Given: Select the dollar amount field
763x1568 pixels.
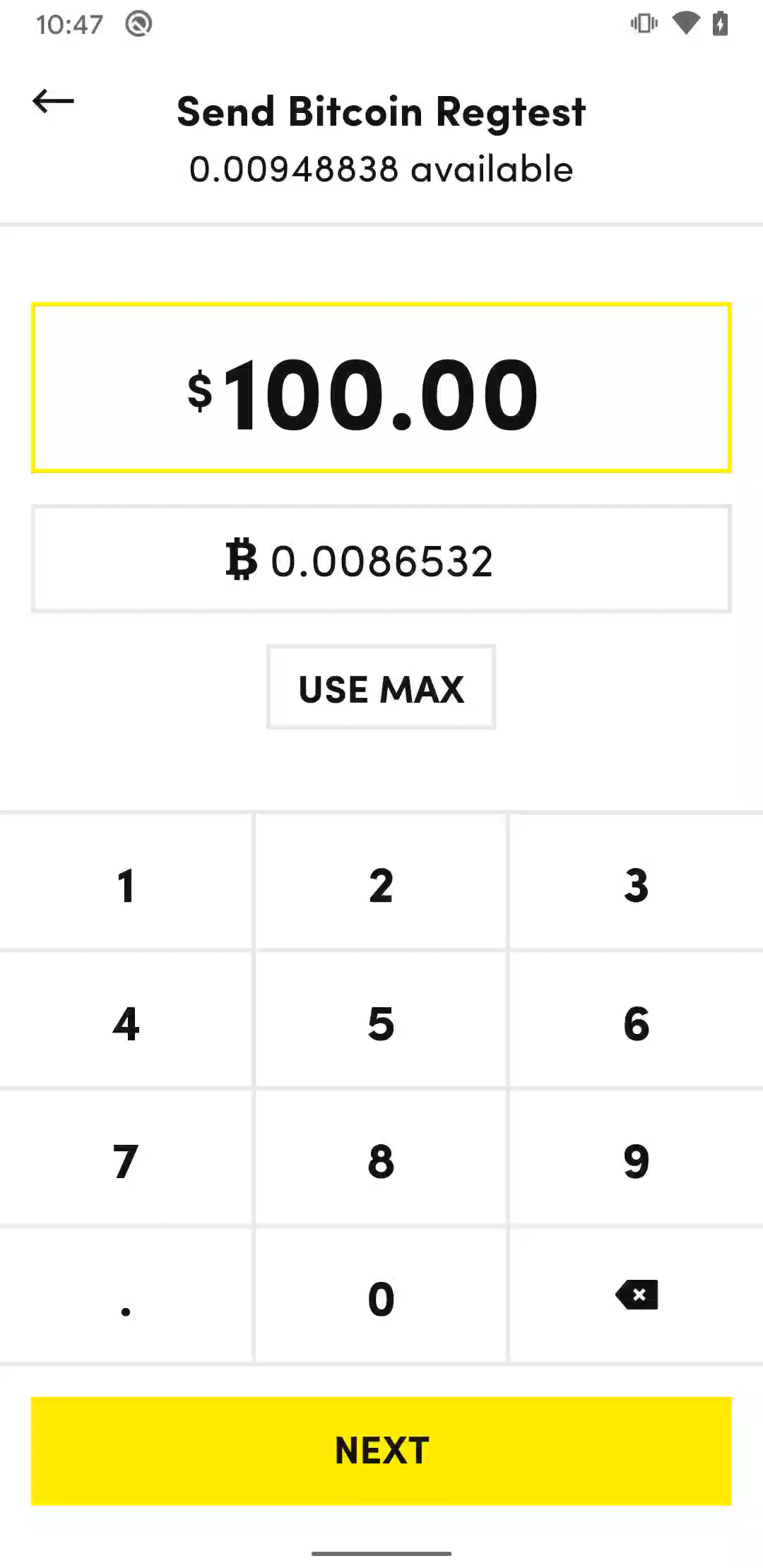Looking at the screenshot, I should [x=381, y=388].
